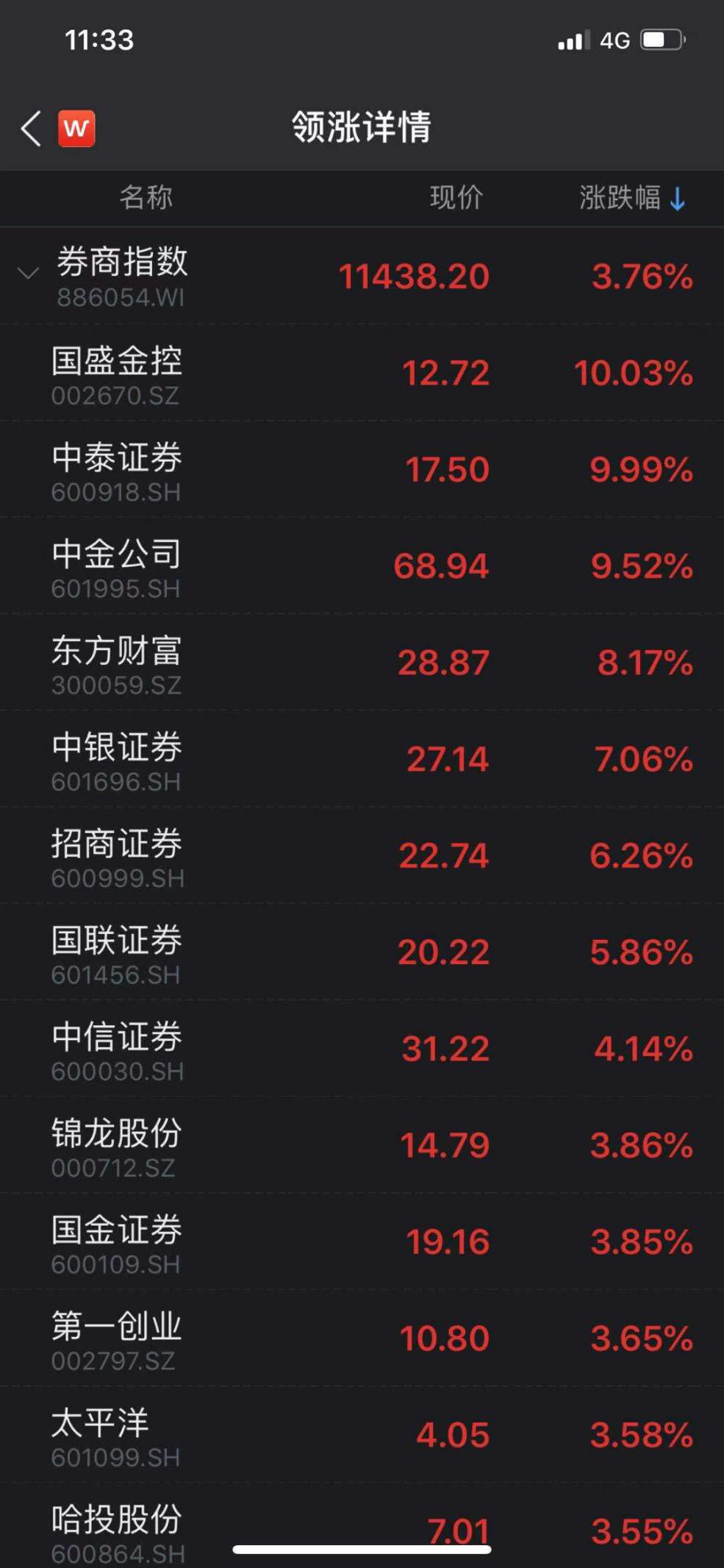Open 国联证券 row
The height and width of the screenshot is (1568, 724).
tap(118, 952)
